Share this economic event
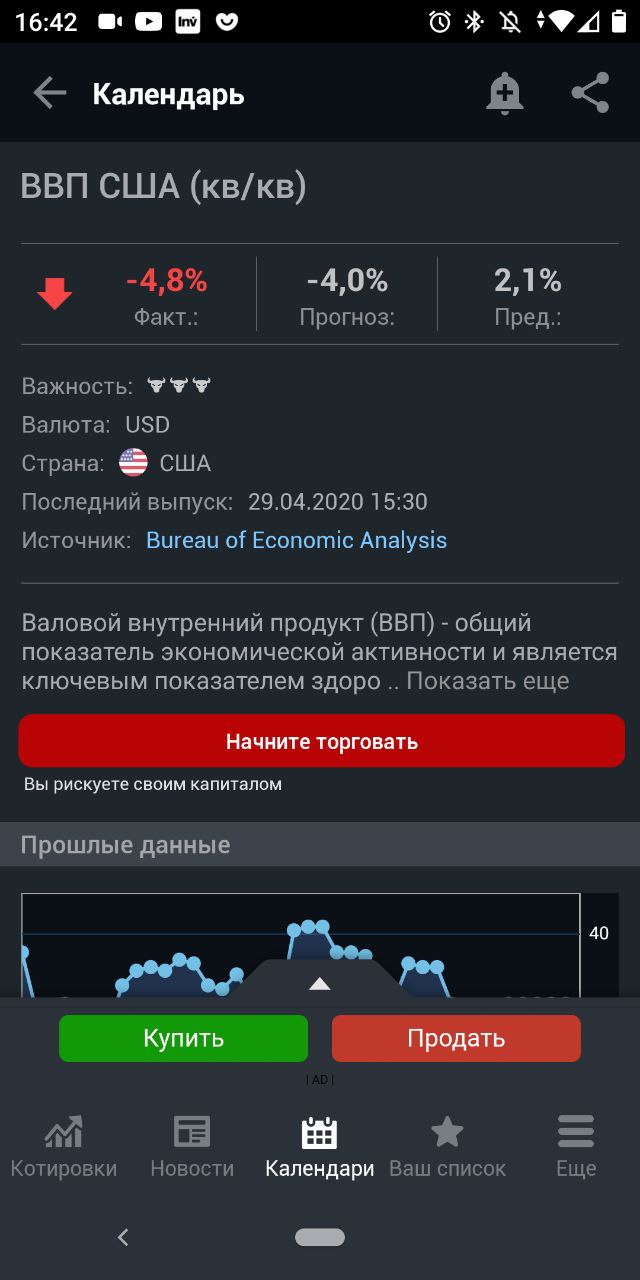 590,94
